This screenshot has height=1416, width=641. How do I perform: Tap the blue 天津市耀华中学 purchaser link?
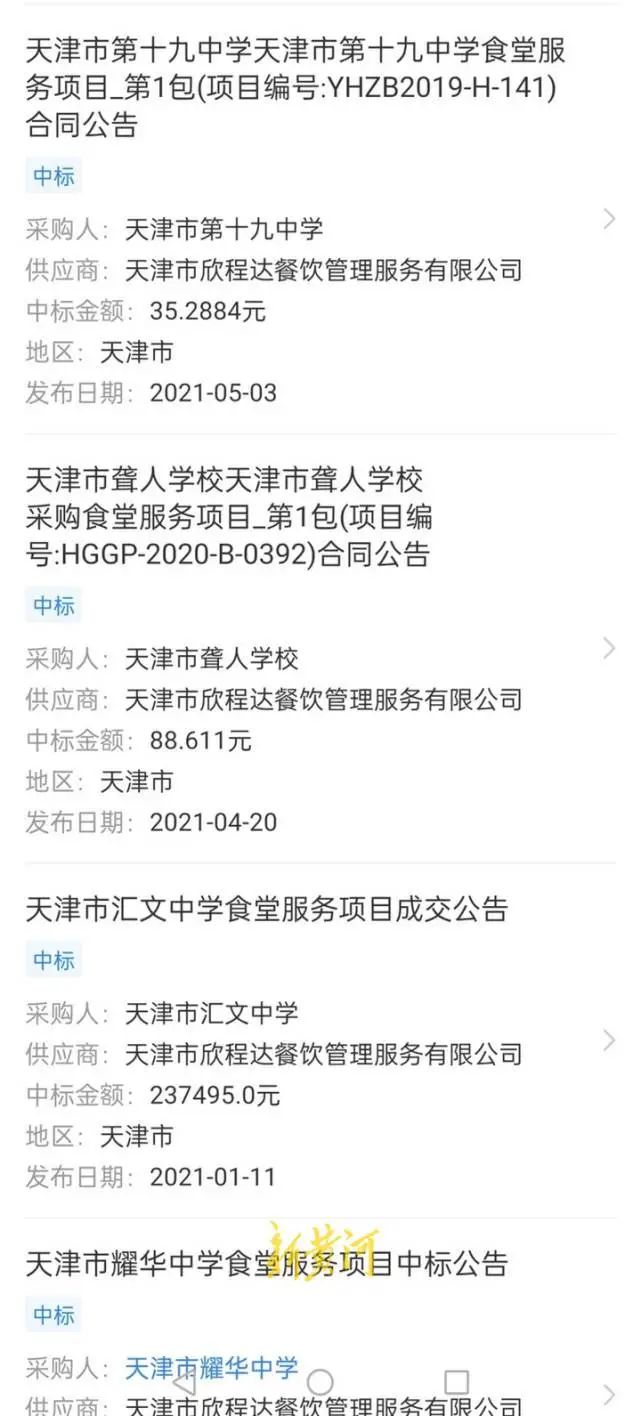point(211,1367)
